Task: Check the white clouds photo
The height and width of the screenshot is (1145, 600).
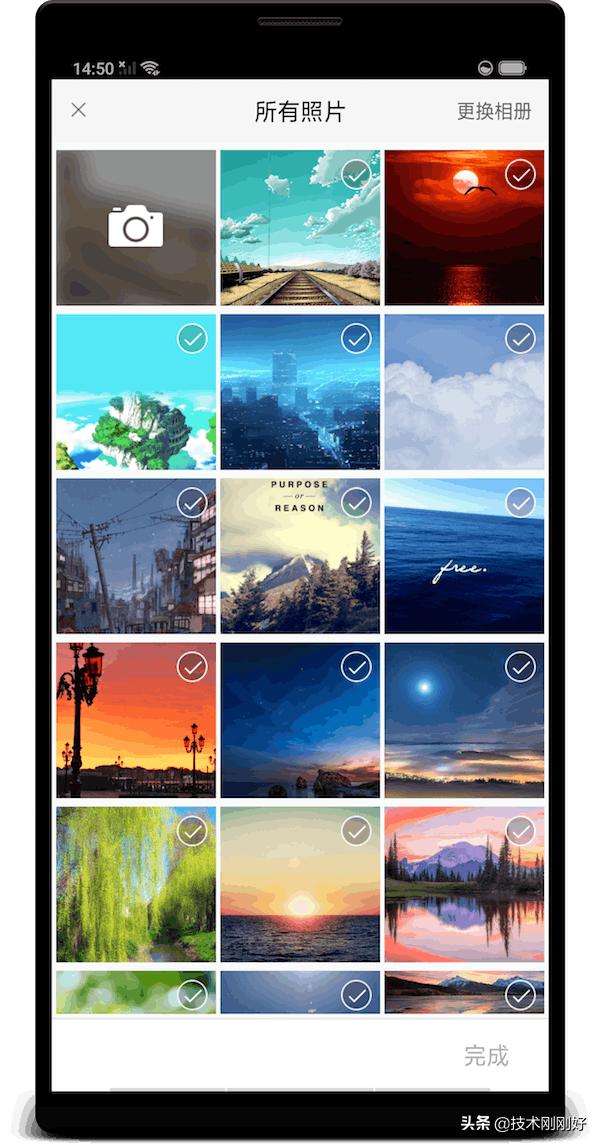Action: [x=520, y=339]
